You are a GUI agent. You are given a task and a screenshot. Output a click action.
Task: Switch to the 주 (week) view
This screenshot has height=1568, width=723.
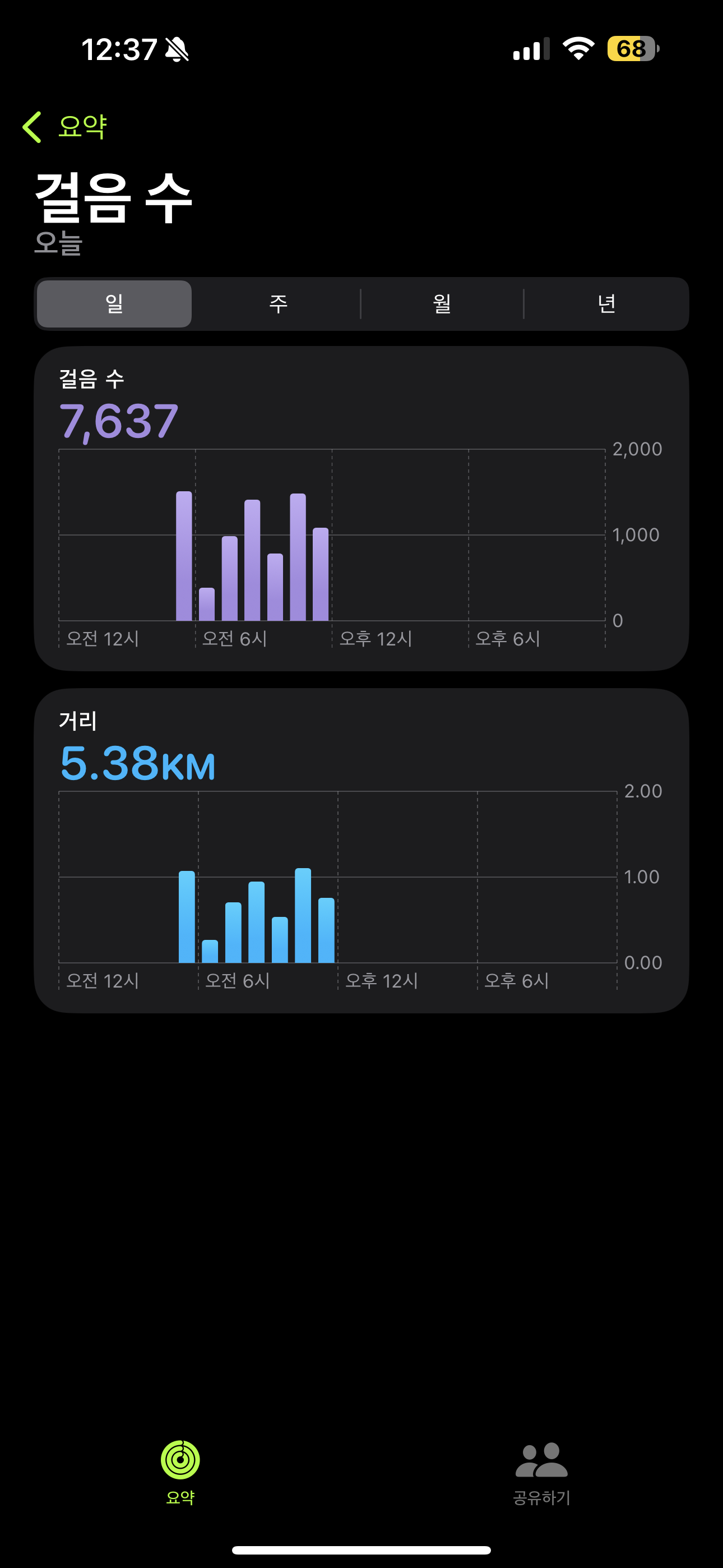coord(278,304)
